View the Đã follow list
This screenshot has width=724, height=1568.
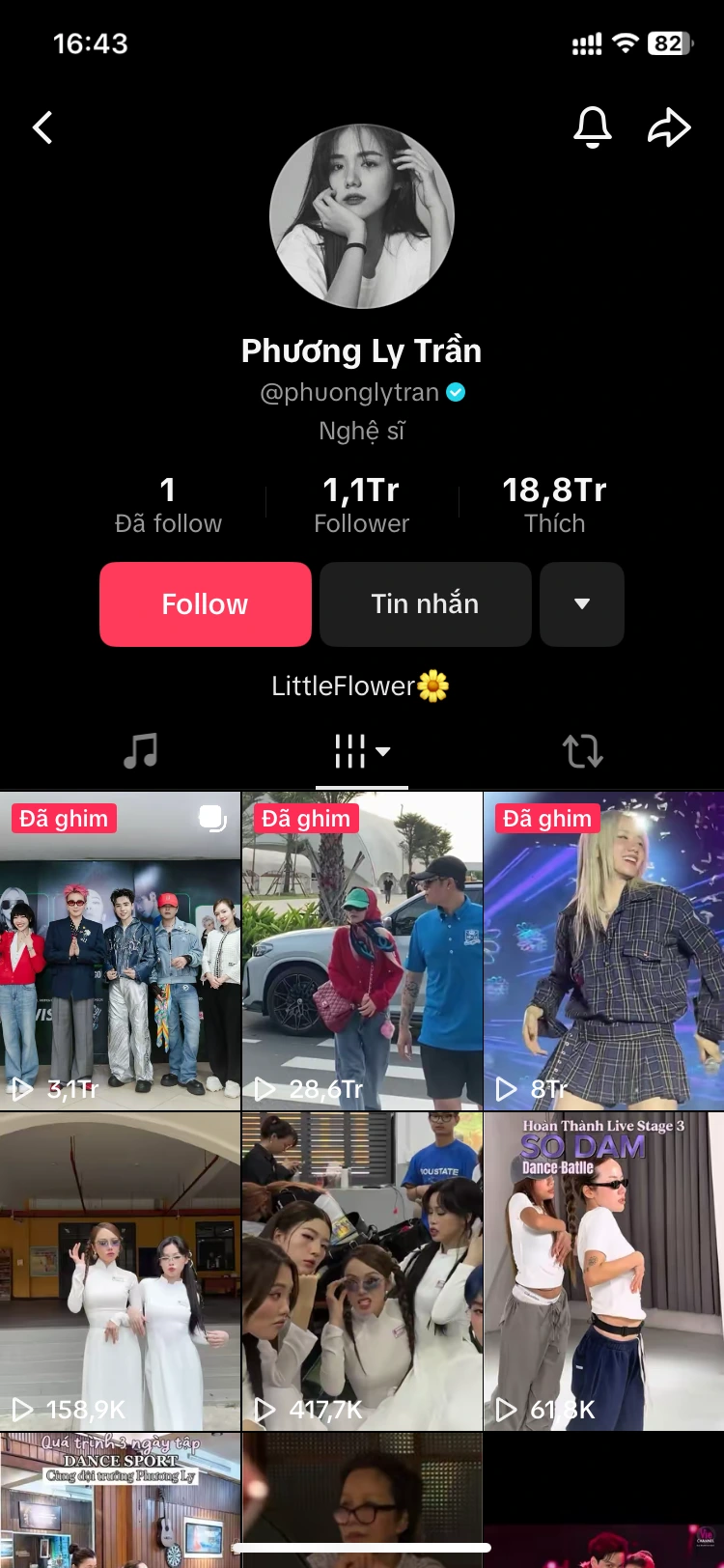168,505
